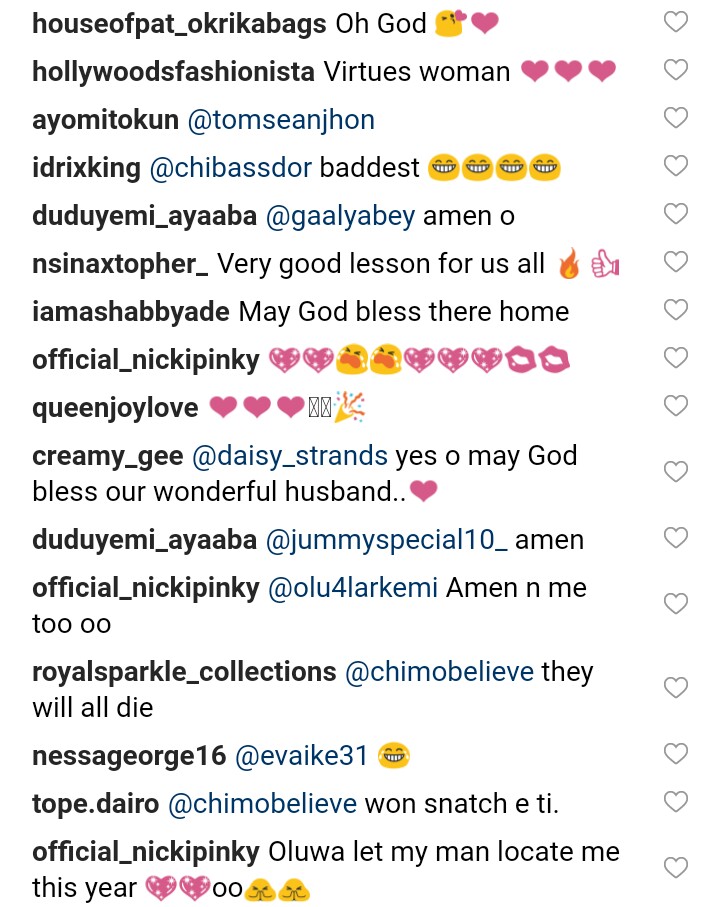
Task: Like hollywoodsfashionista's "Virtues woman" comment
Action: point(677,70)
